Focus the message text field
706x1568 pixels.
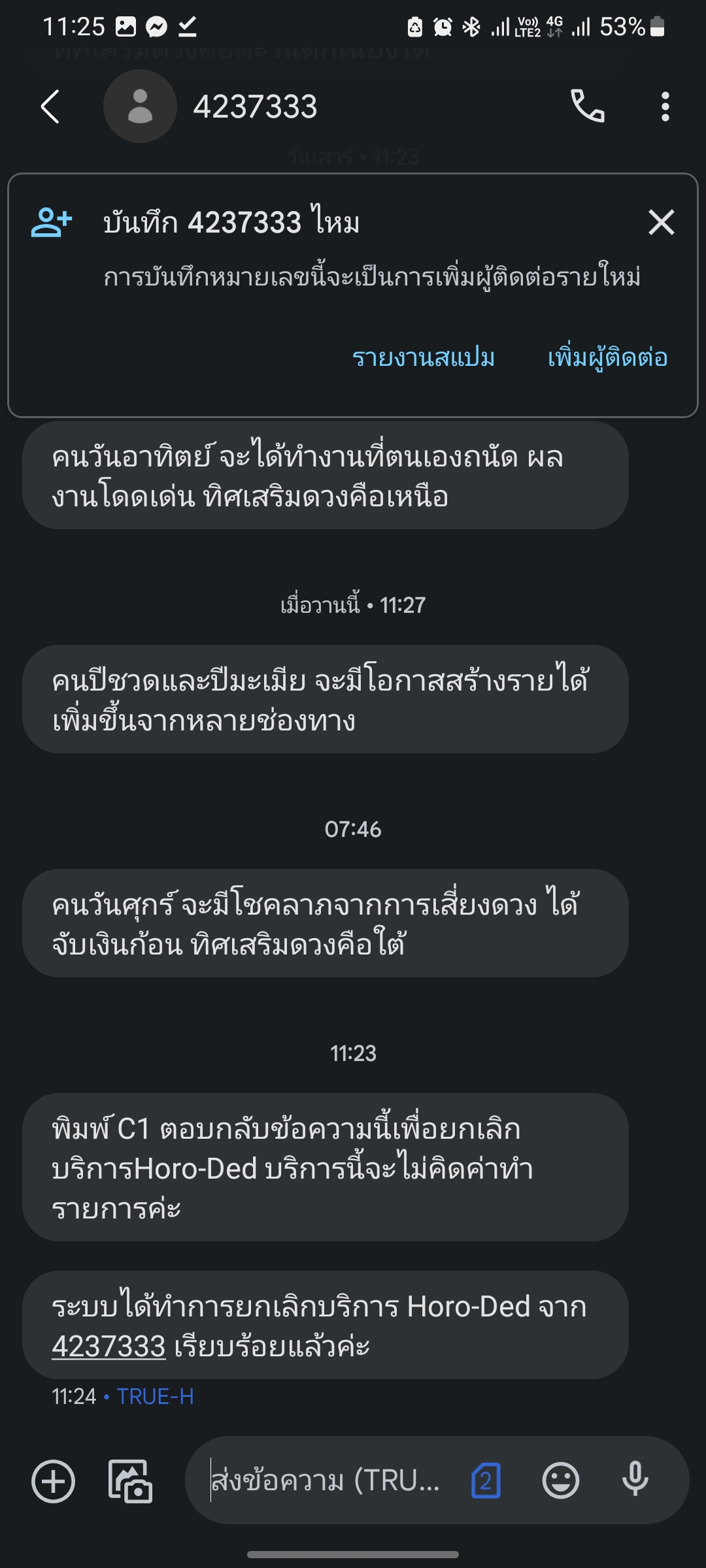326,1480
